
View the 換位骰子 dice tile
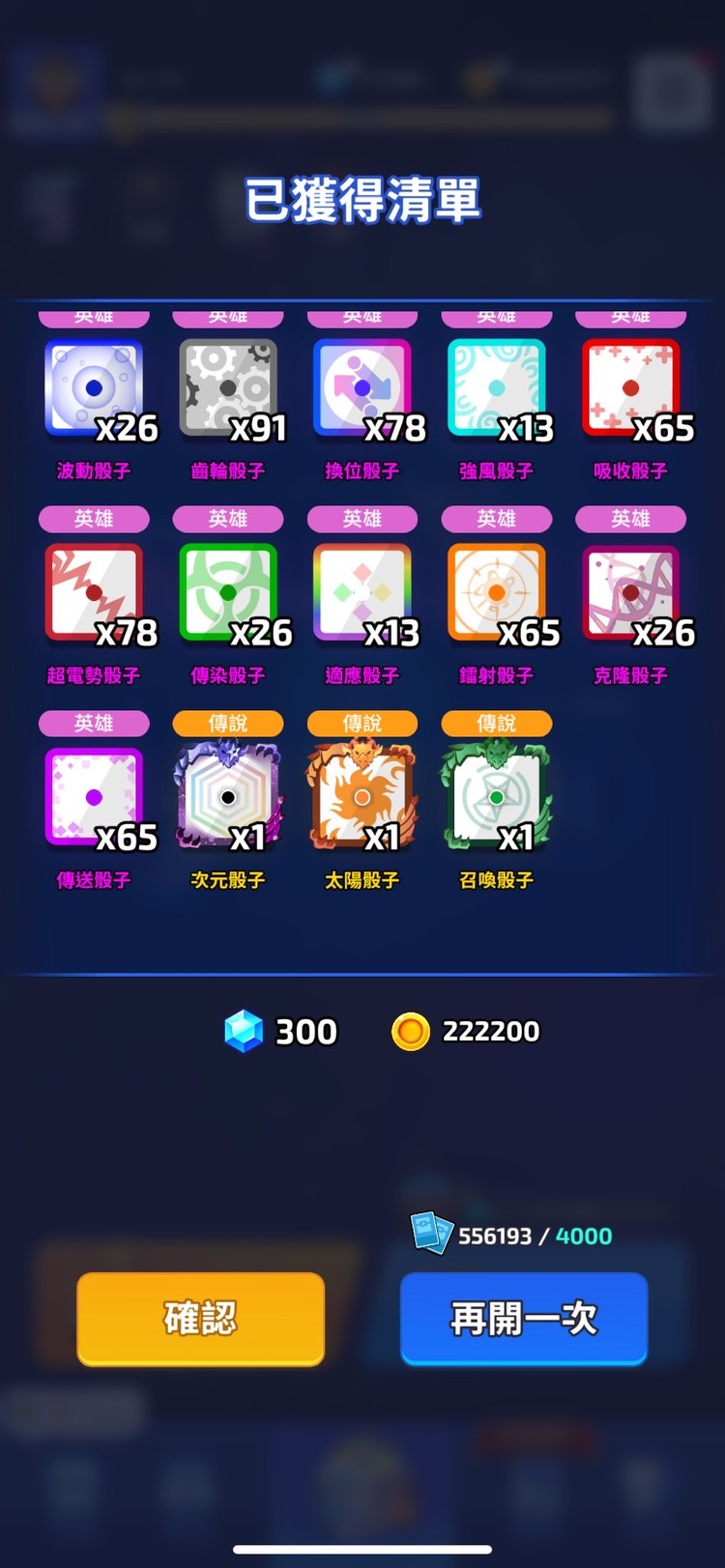click(362, 388)
